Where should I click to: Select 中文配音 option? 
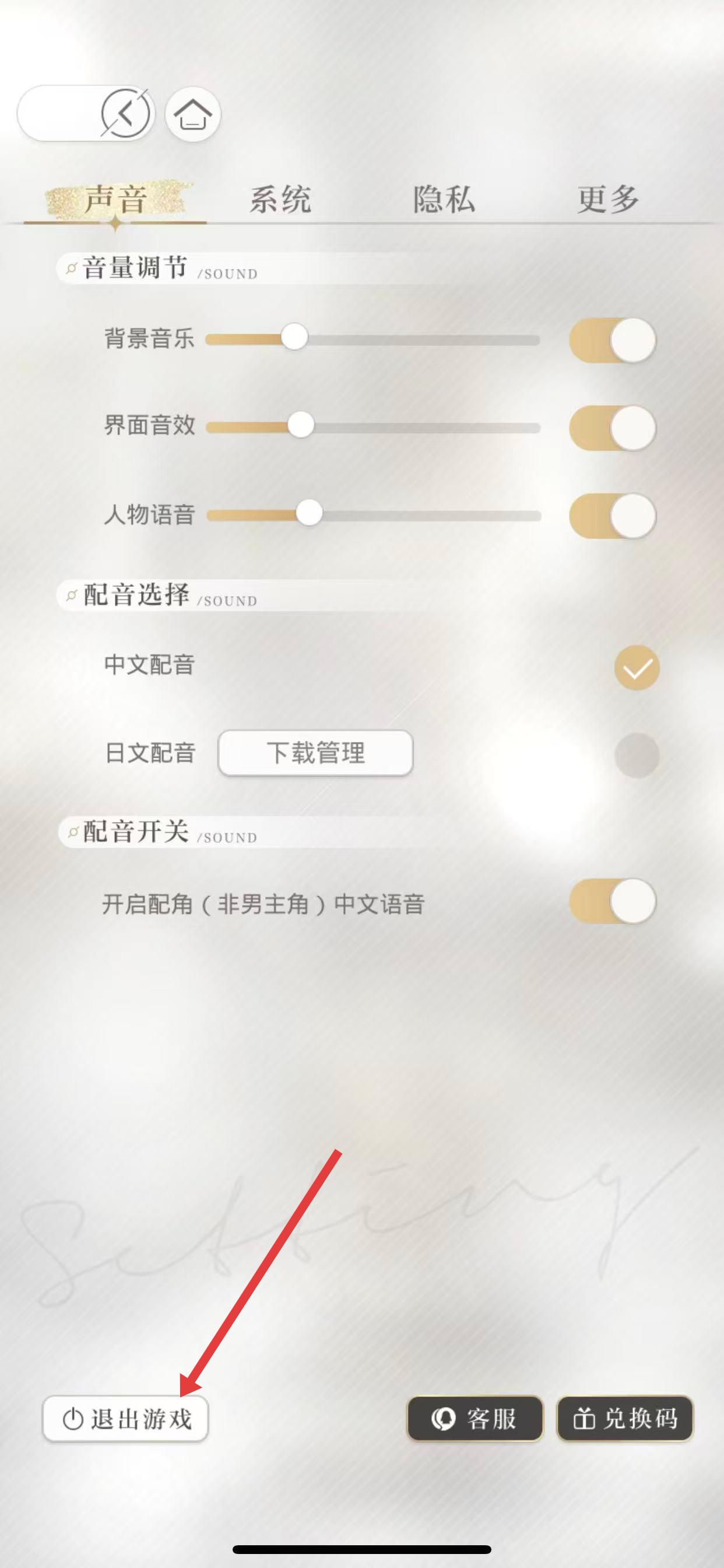click(x=637, y=668)
